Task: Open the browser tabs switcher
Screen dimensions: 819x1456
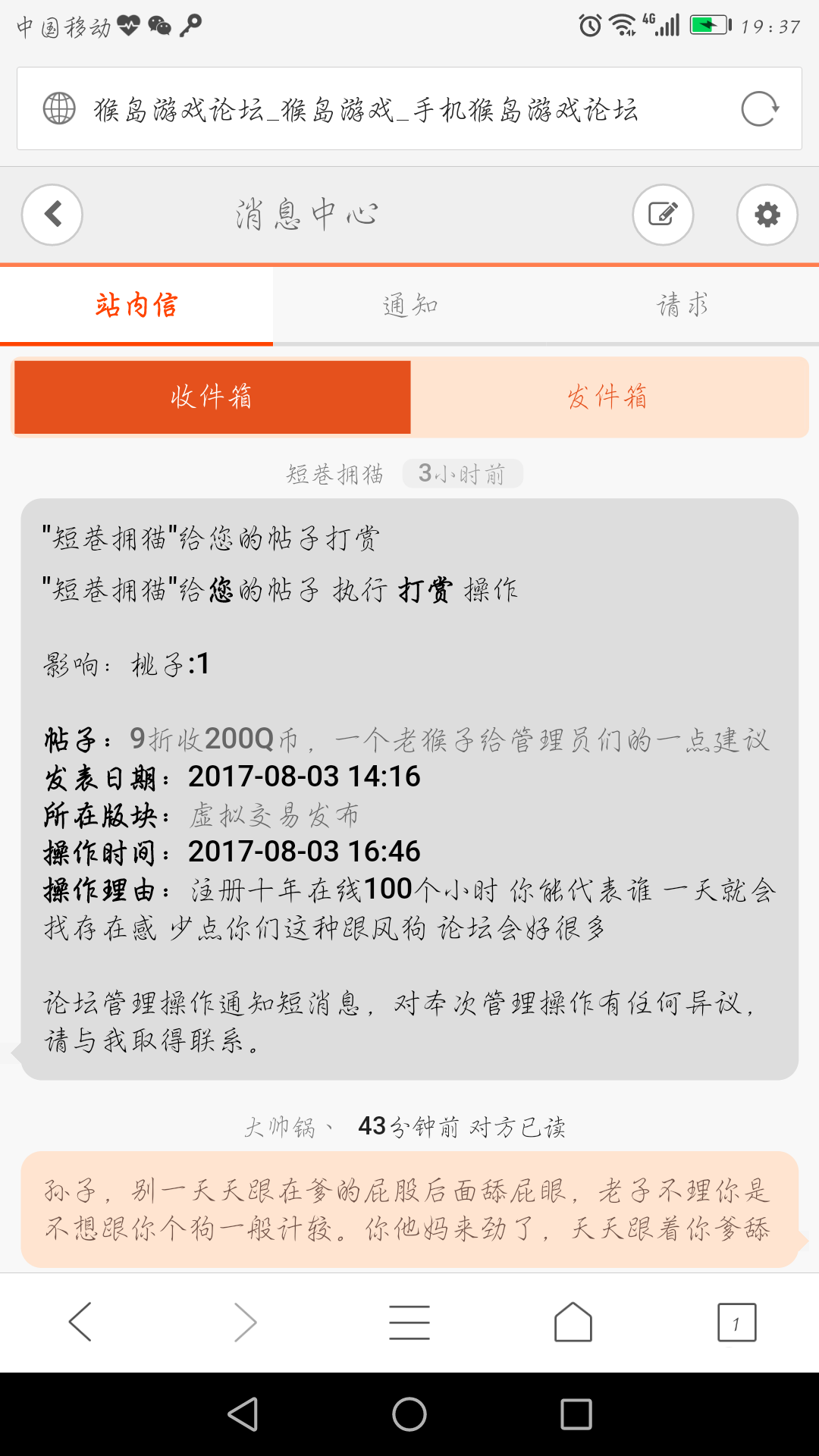Action: (737, 1323)
